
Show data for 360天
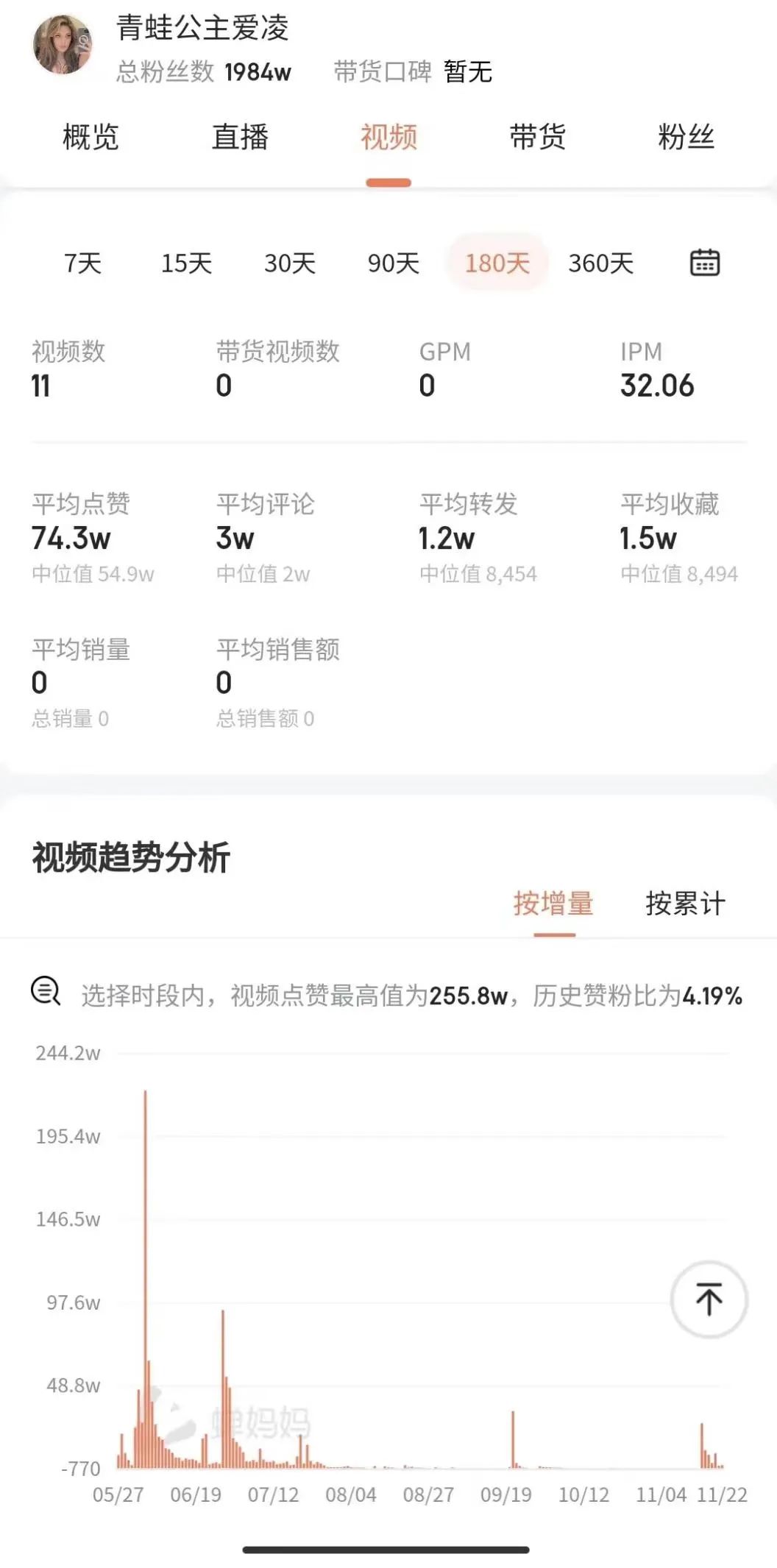600,263
